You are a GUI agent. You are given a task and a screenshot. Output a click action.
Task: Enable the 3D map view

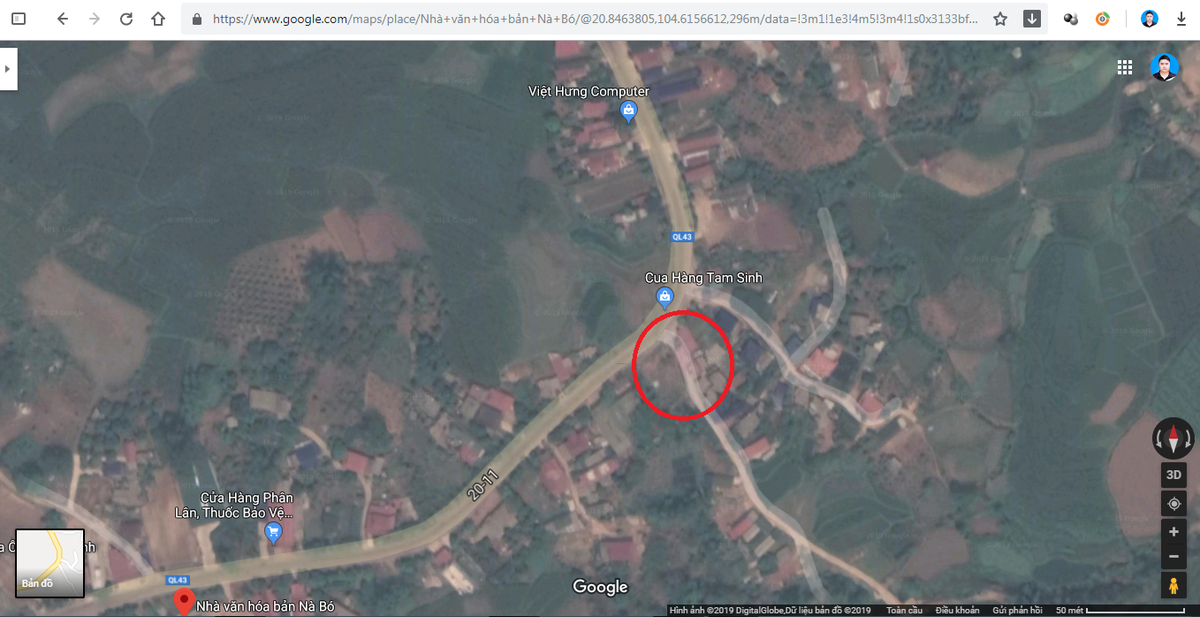click(1173, 475)
